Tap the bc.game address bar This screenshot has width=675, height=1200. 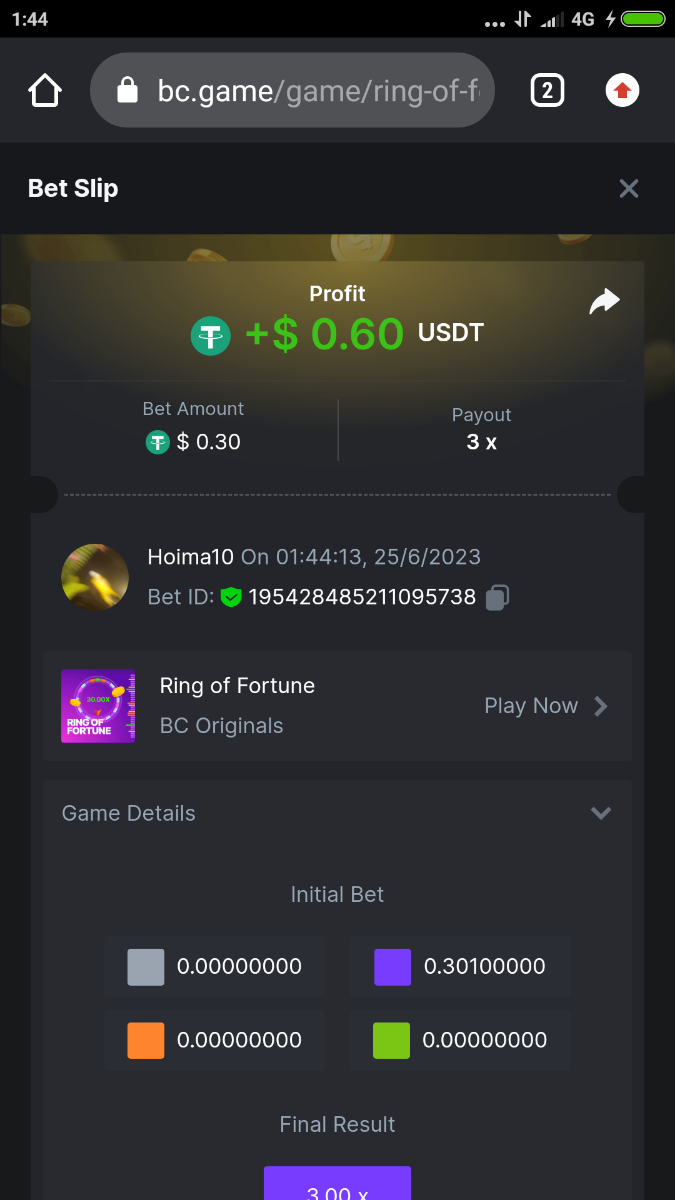[x=292, y=91]
